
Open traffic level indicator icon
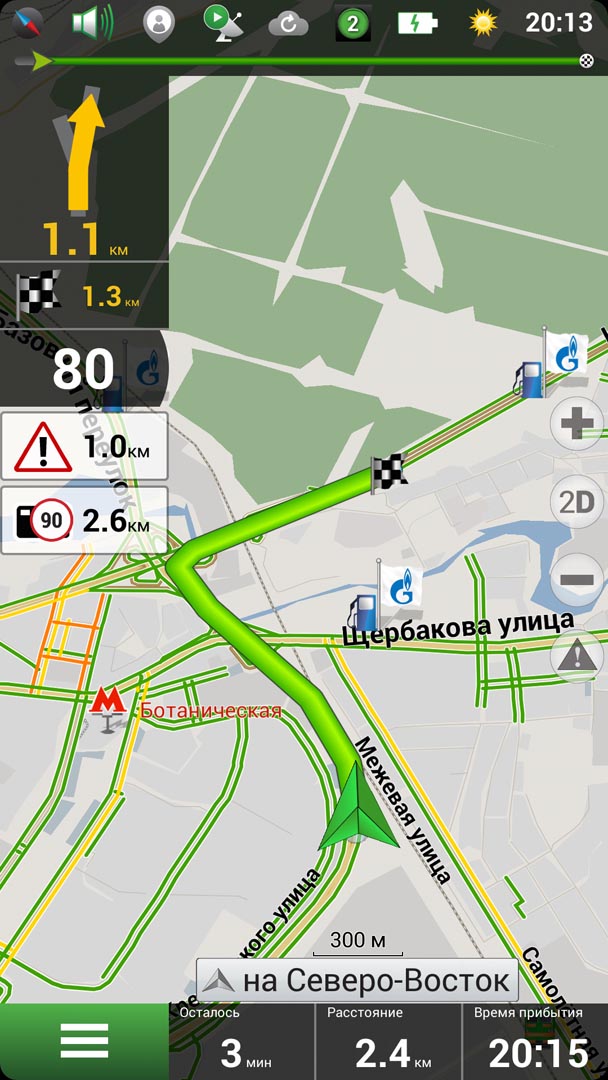(x=352, y=22)
